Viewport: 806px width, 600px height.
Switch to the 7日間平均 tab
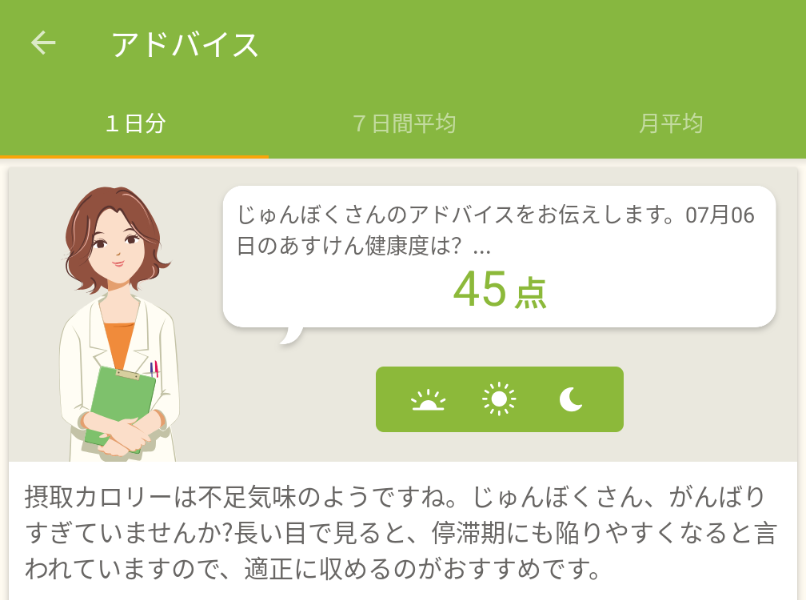tap(404, 124)
